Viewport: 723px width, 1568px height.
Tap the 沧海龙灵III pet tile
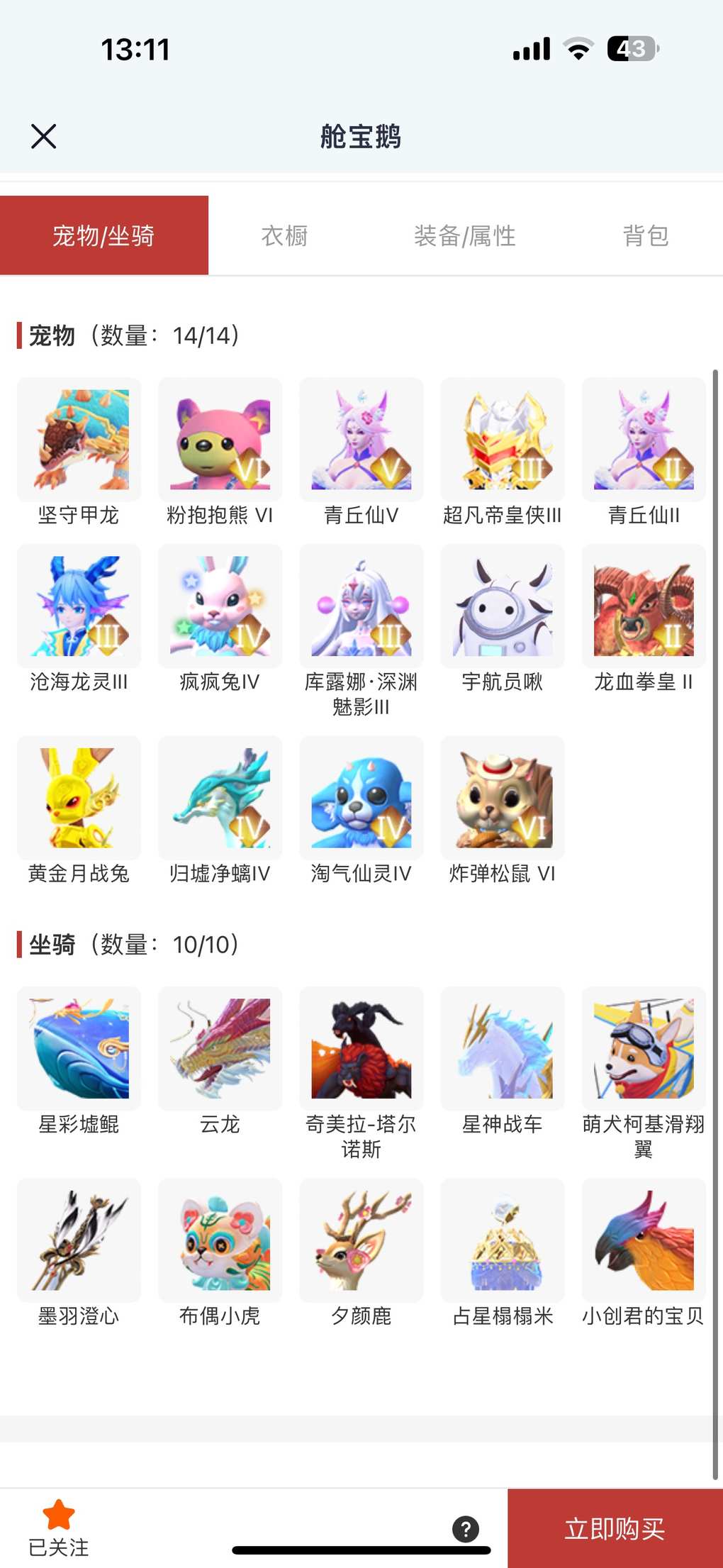point(79,606)
